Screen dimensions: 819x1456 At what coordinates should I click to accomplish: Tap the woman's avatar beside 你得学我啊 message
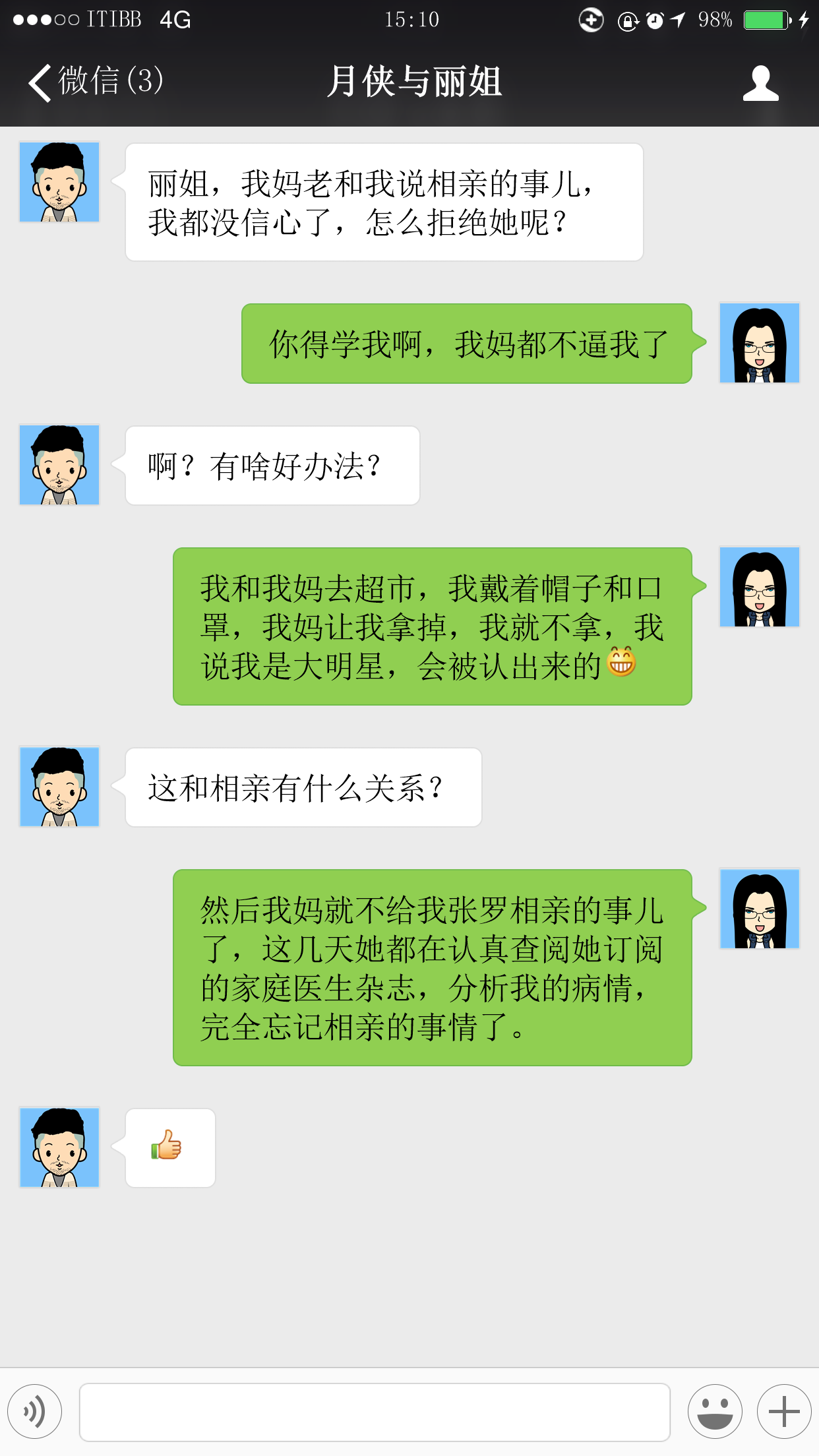(x=759, y=343)
